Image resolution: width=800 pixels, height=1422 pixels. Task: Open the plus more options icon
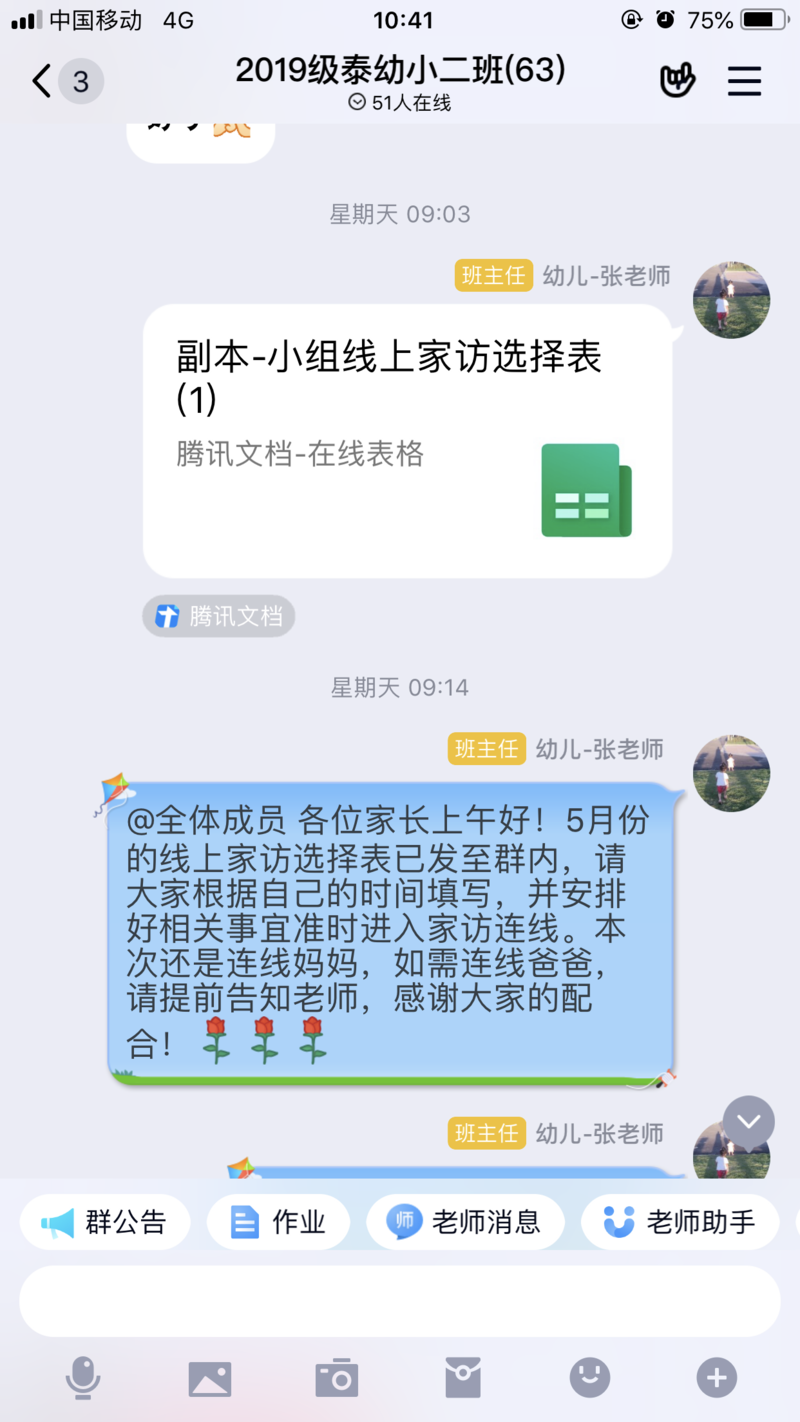pos(716,1378)
